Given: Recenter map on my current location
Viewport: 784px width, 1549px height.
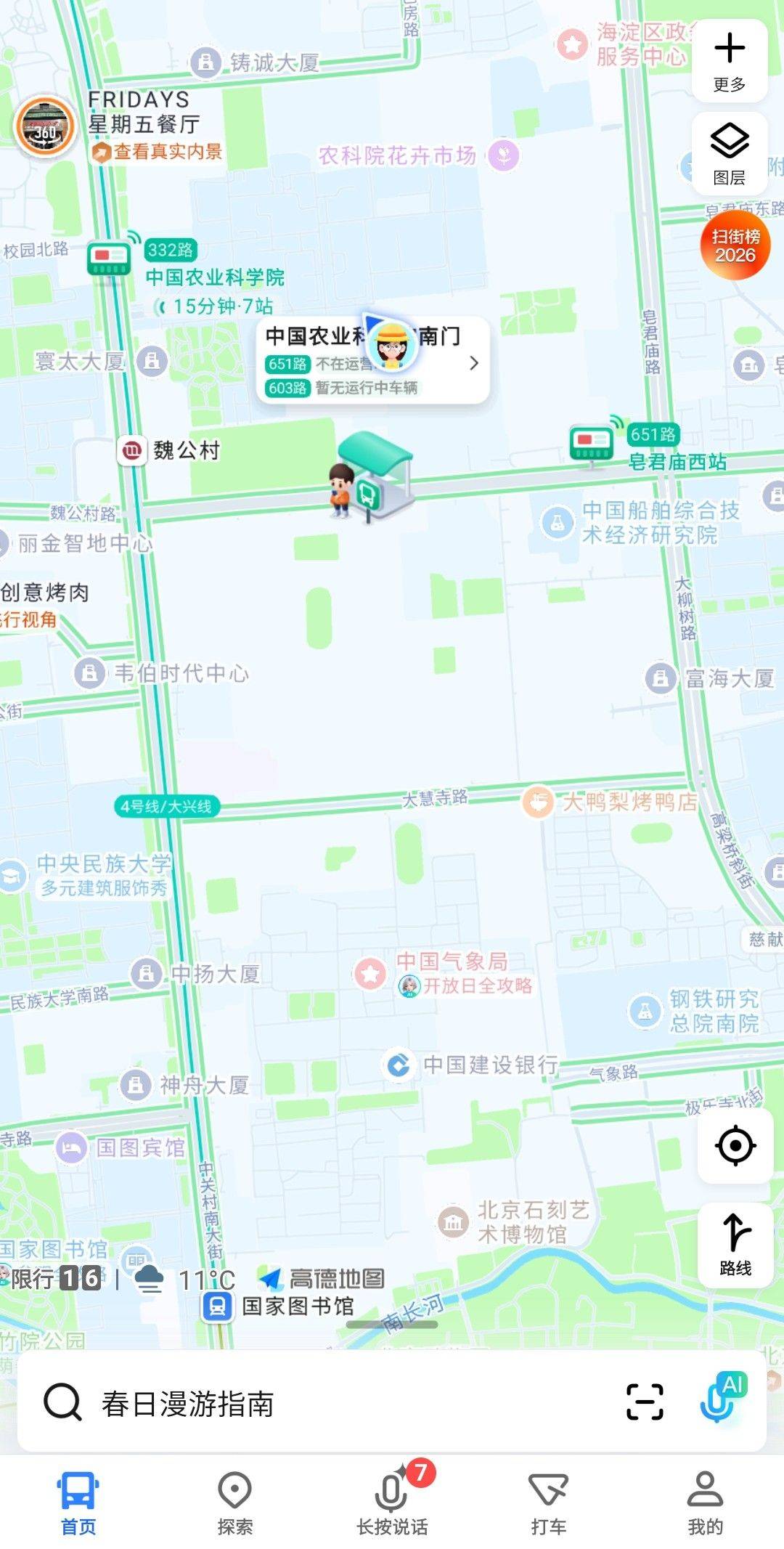Looking at the screenshot, I should click(735, 1146).
